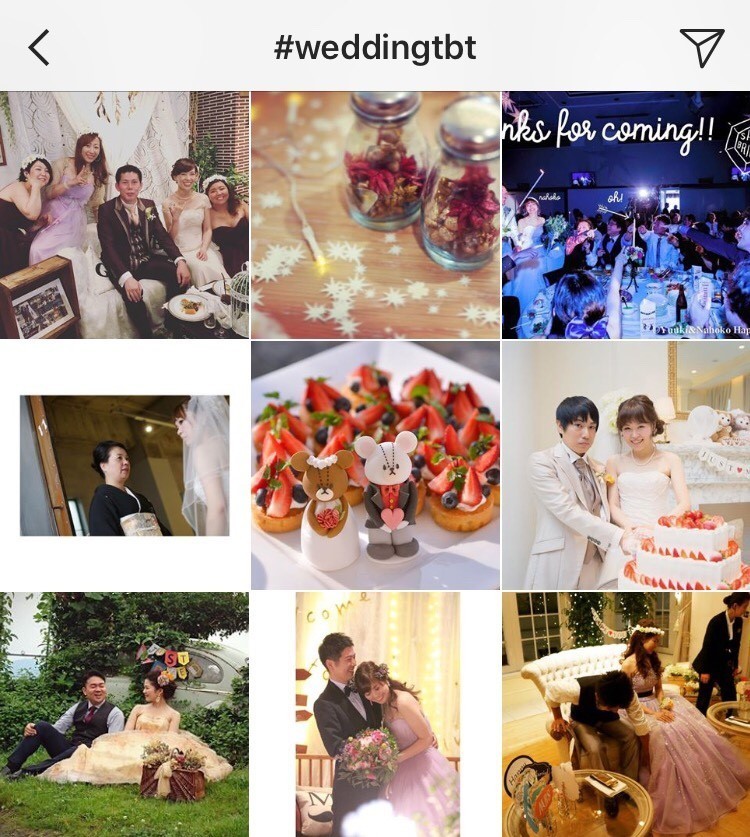
Task: Open the bear figurines strawberry tart photo
Action: (375, 466)
